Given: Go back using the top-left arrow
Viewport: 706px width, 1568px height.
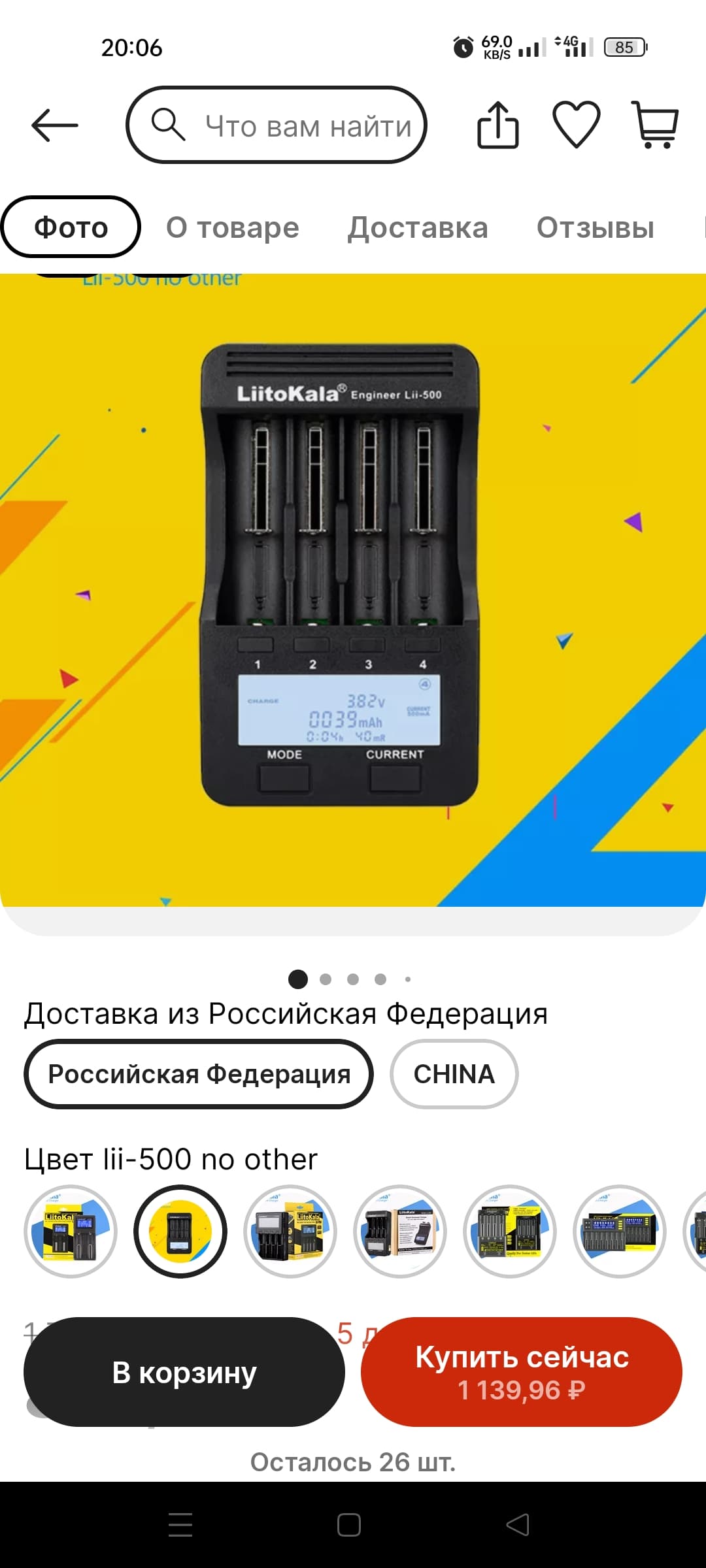Looking at the screenshot, I should coord(55,125).
